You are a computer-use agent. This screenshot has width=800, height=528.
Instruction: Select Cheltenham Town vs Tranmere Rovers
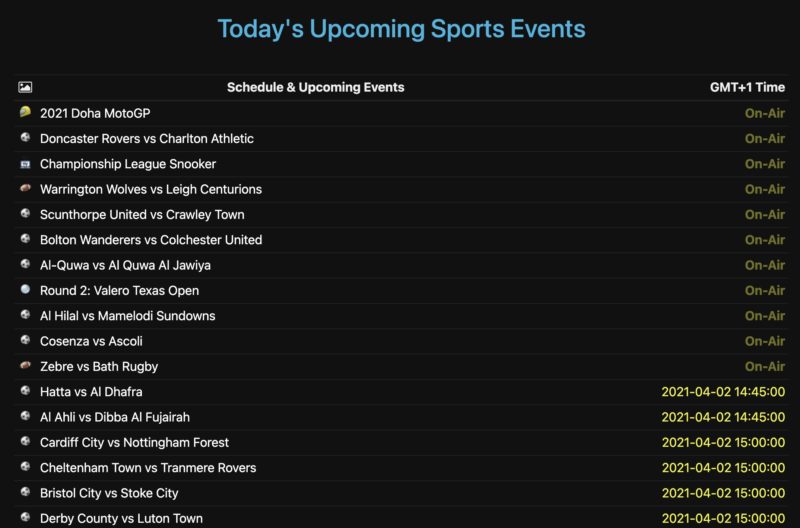coord(148,468)
